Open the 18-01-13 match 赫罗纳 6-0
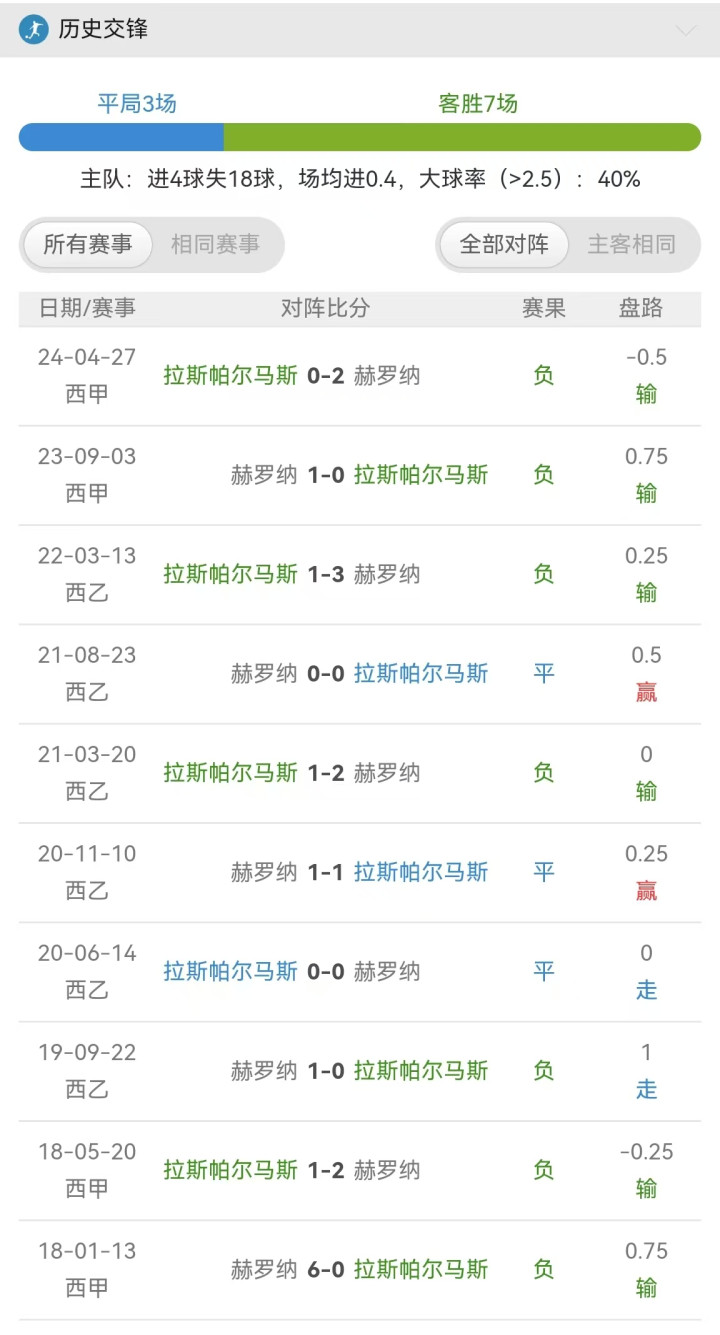The height and width of the screenshot is (1335, 720). (360, 1269)
